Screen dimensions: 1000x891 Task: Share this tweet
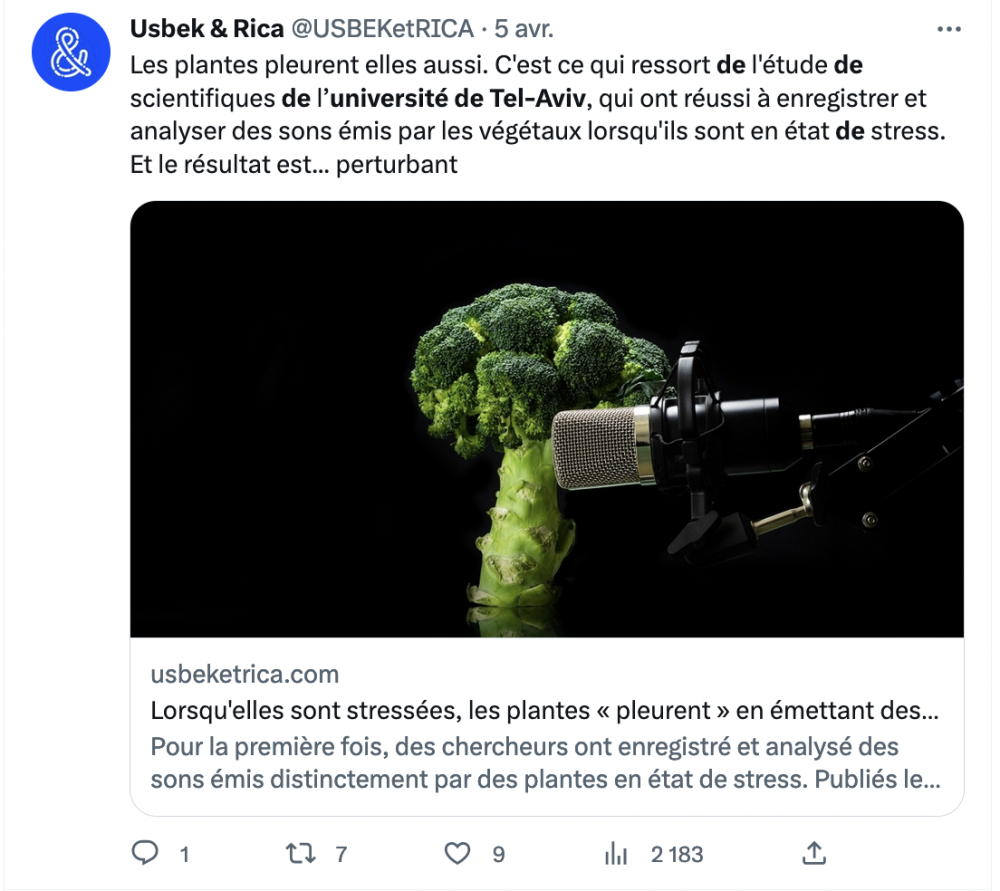(x=814, y=852)
